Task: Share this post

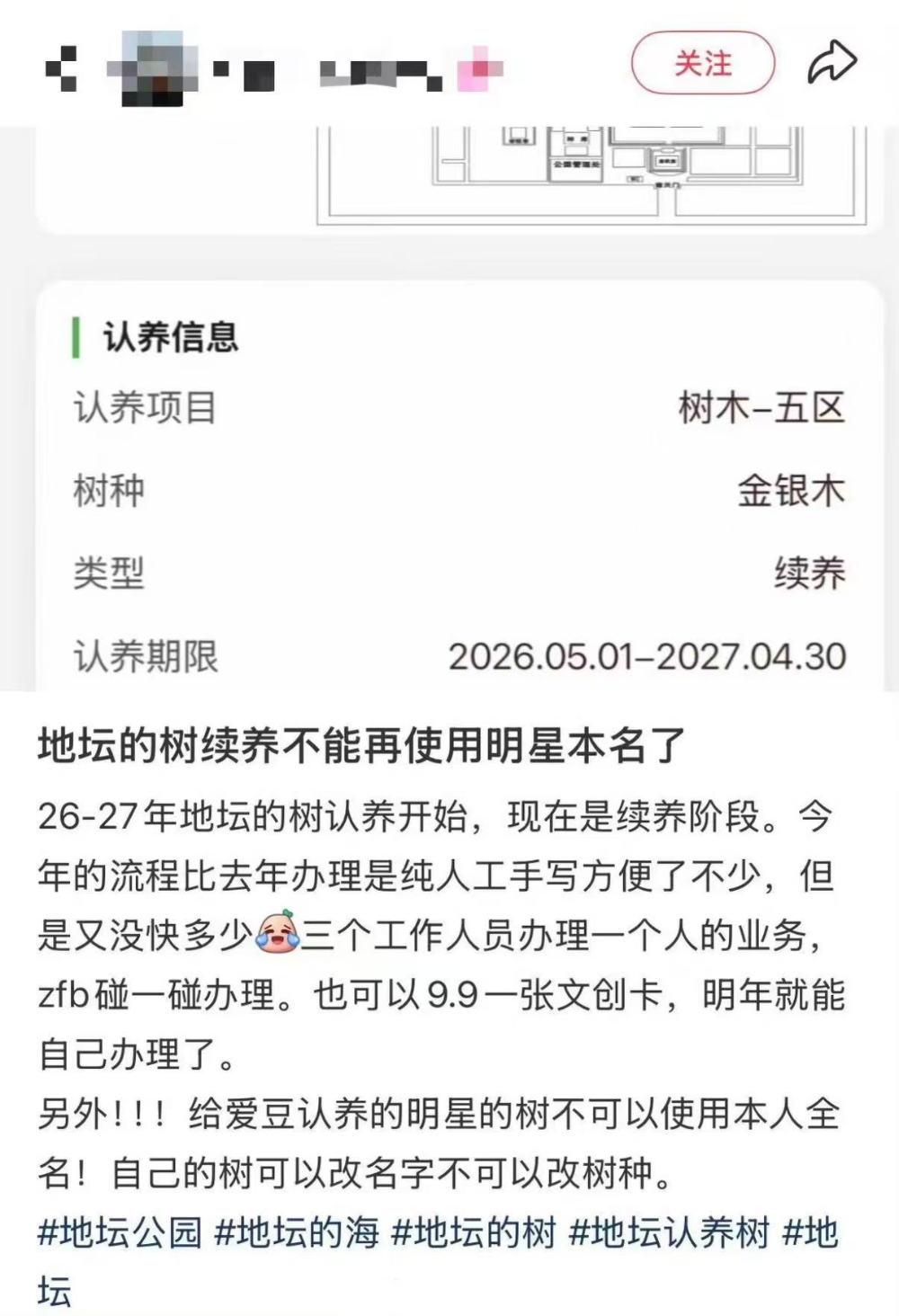Action: coord(832,64)
